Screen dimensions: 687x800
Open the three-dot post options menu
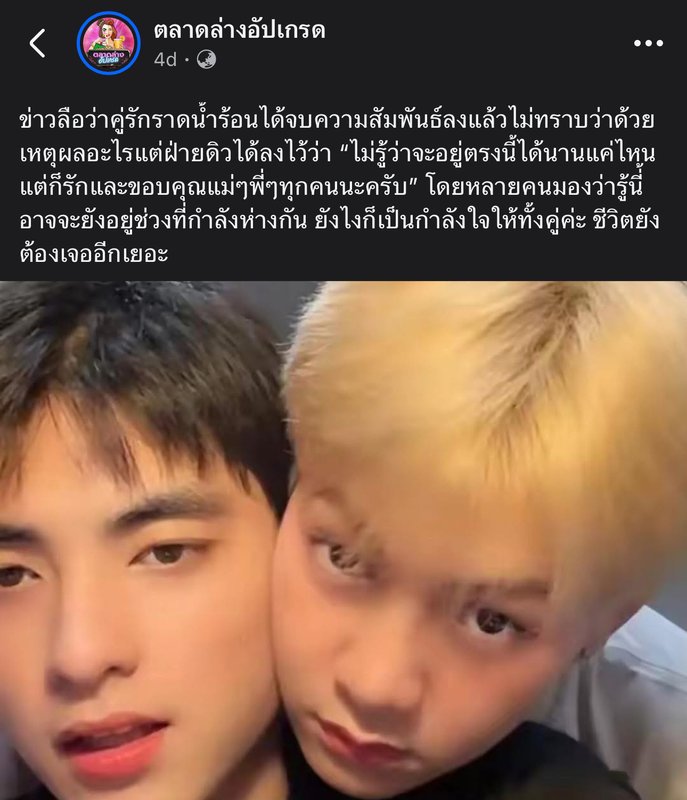click(648, 44)
